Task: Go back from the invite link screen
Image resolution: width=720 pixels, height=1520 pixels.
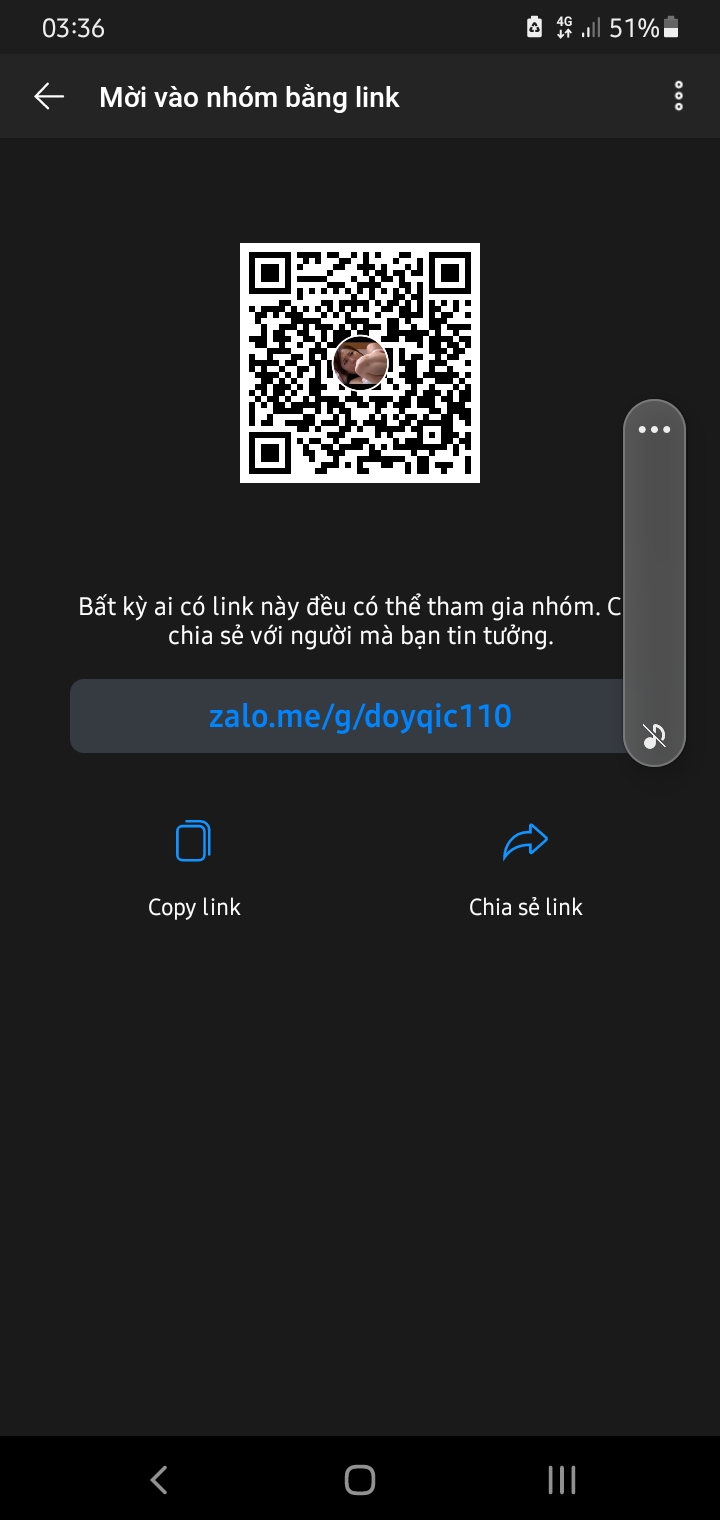Action: point(49,97)
